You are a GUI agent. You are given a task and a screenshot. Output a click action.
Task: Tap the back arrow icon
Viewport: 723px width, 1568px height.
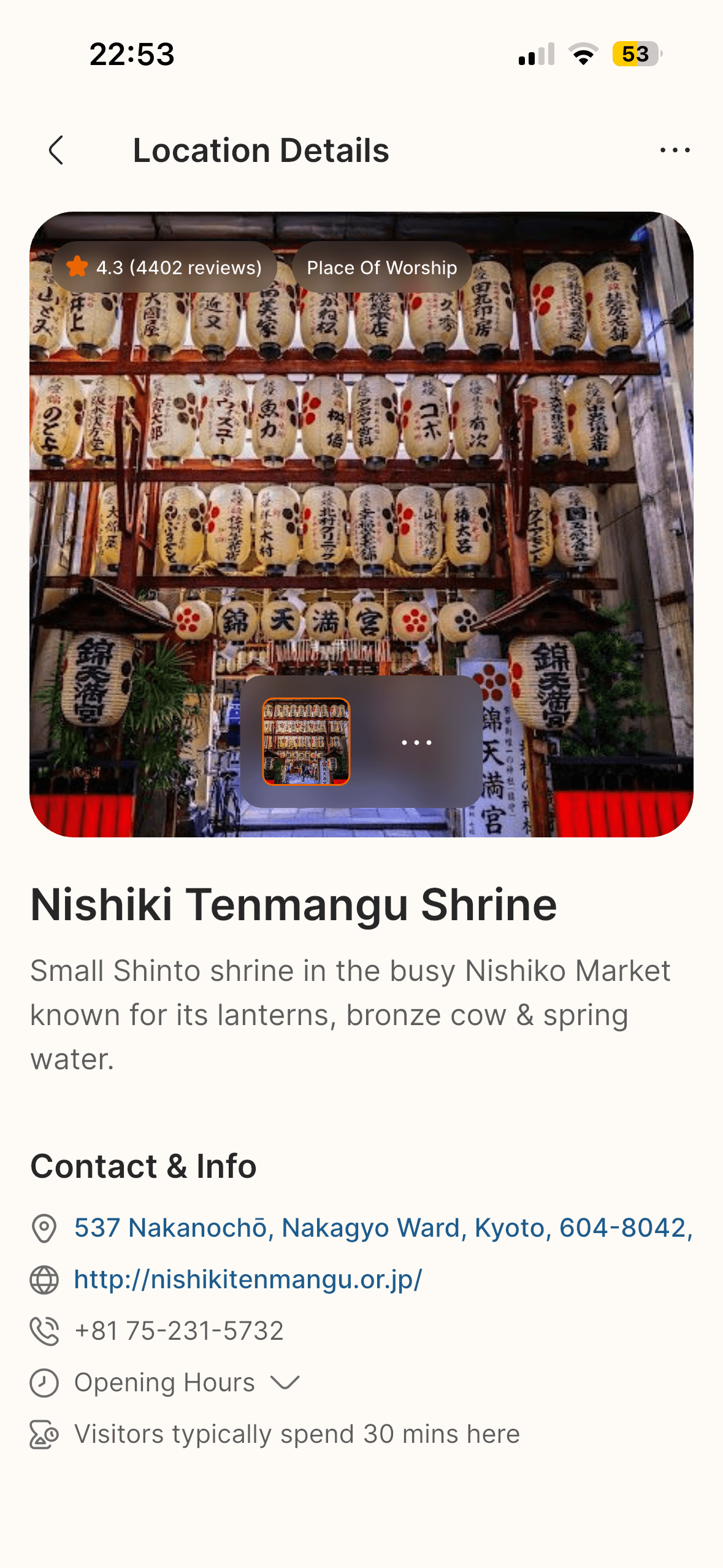(x=56, y=150)
